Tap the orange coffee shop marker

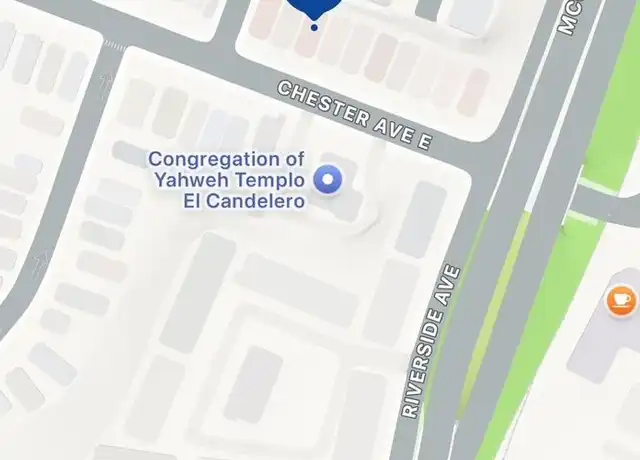click(621, 300)
